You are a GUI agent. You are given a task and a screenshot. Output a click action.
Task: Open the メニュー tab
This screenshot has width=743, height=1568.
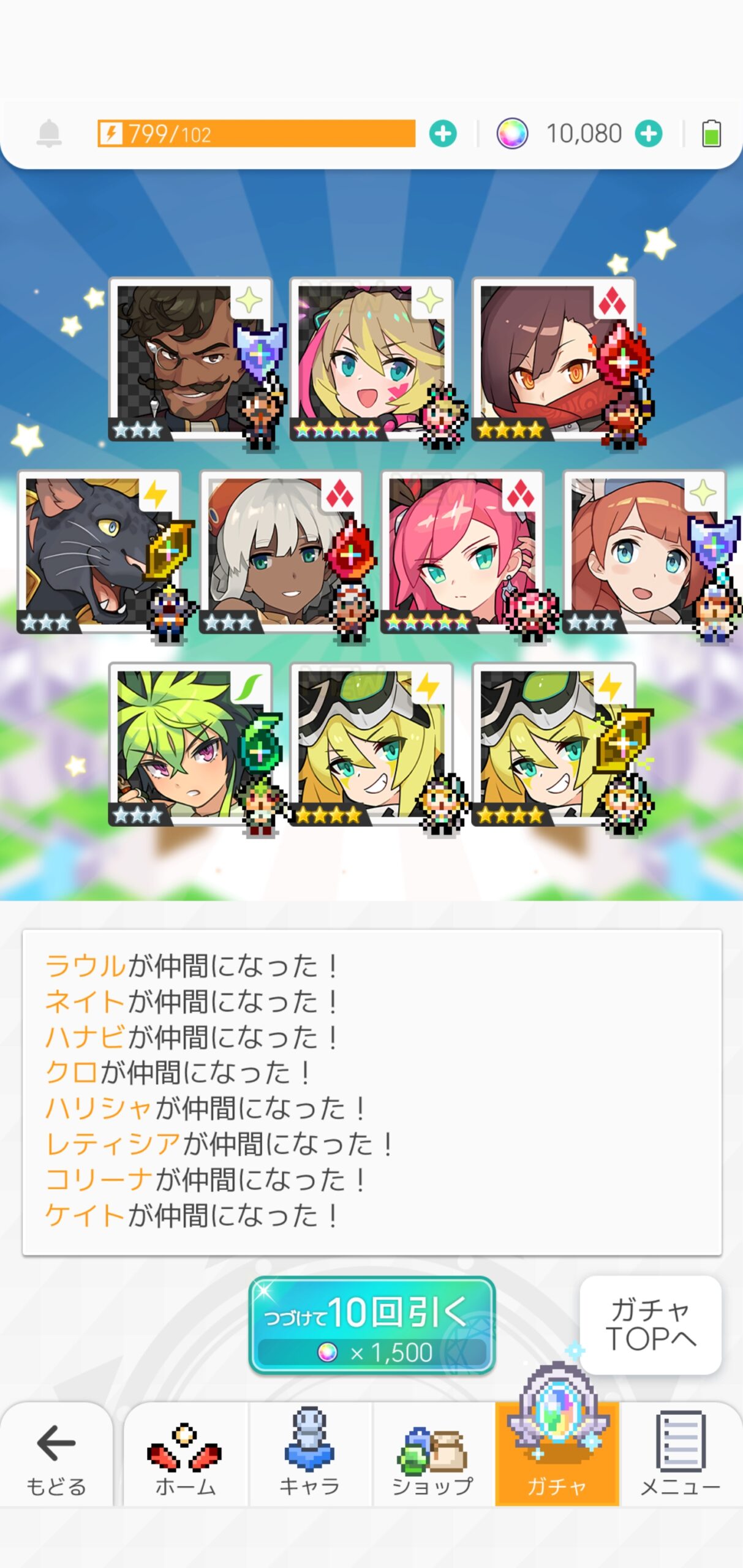[681, 1458]
